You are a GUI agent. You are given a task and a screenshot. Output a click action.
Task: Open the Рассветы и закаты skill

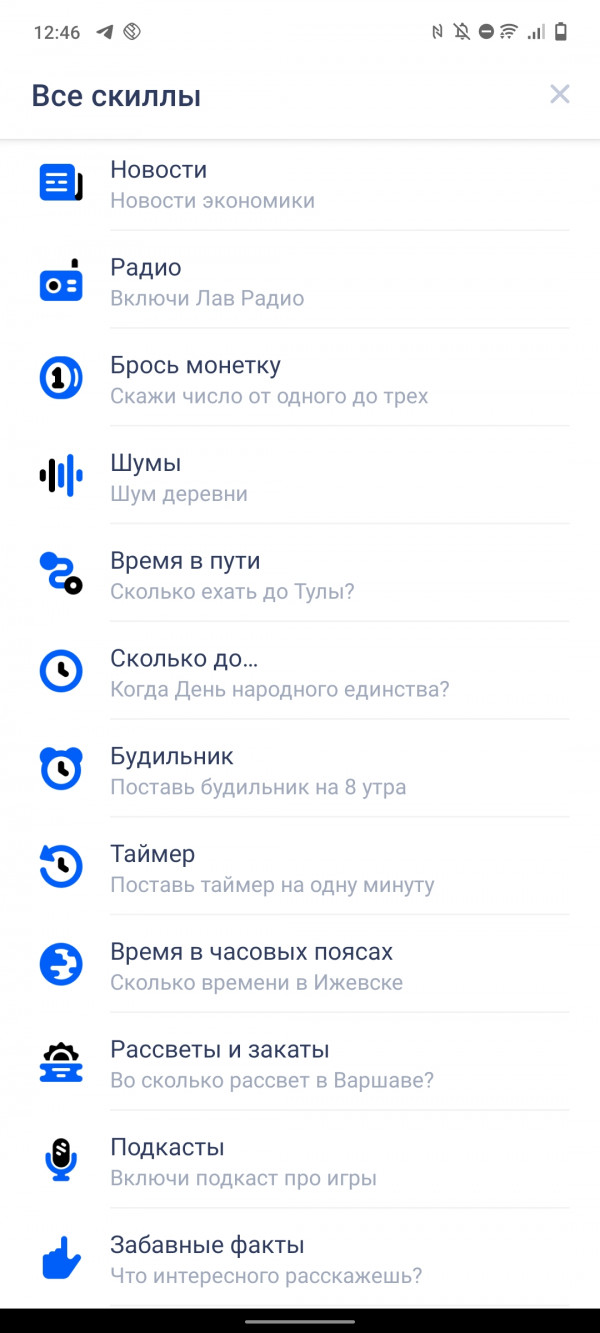[x=300, y=1064]
